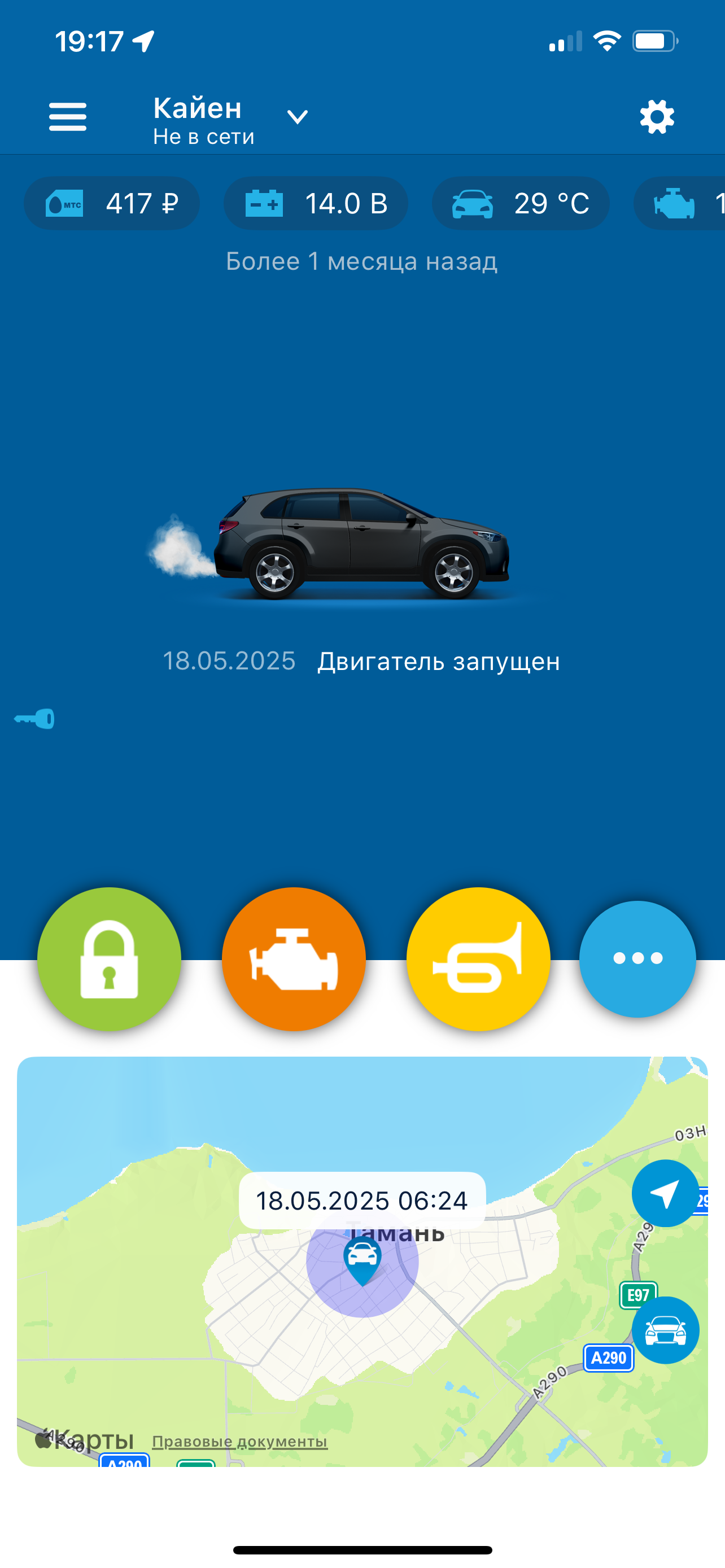
Task: Open the hamburger drawer menu
Action: tap(68, 116)
